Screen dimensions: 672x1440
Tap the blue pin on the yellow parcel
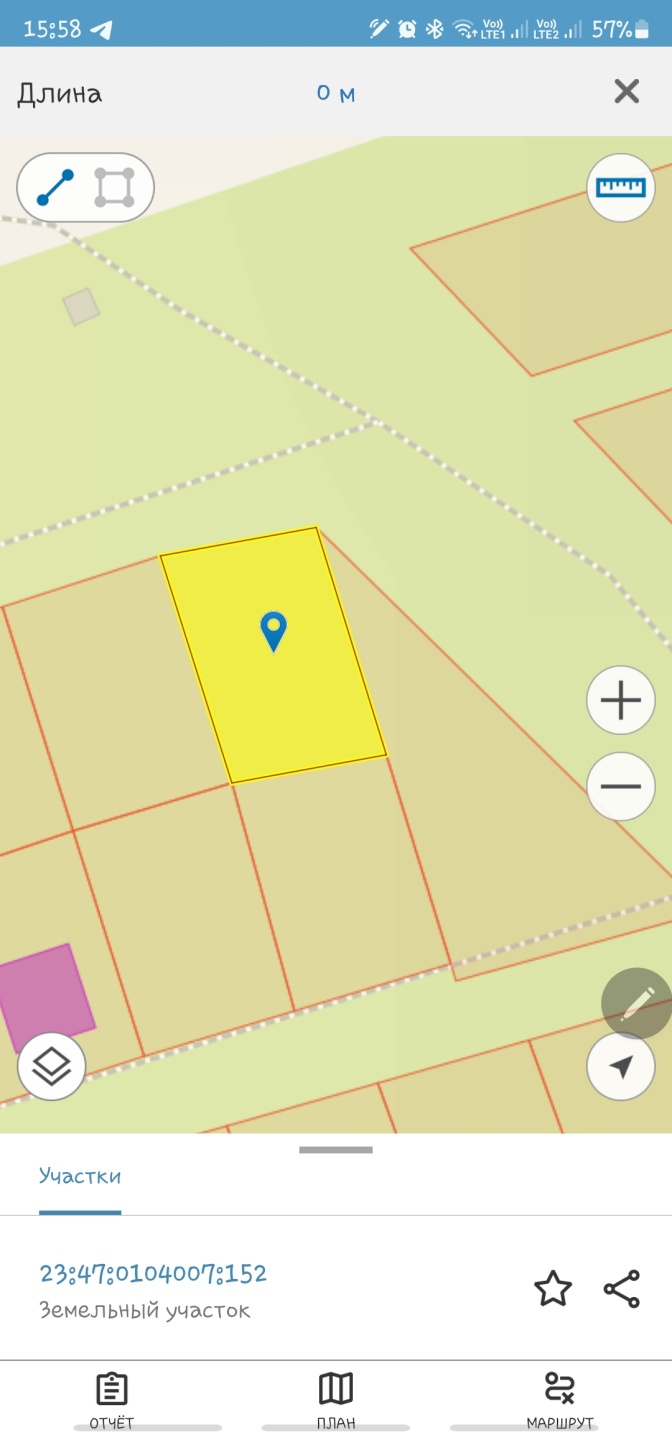pyautogui.click(x=273, y=630)
